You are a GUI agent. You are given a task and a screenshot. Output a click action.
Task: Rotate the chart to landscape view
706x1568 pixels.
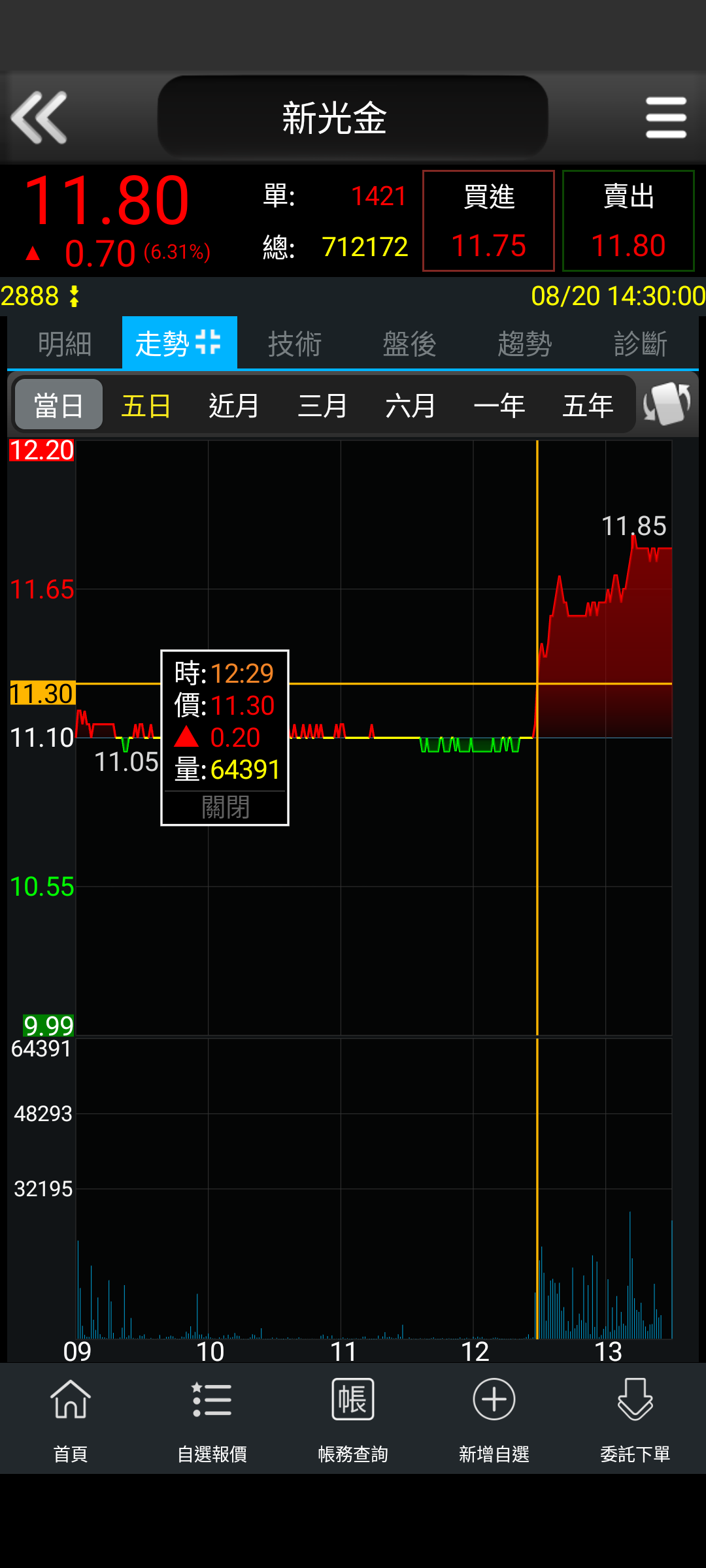667,404
